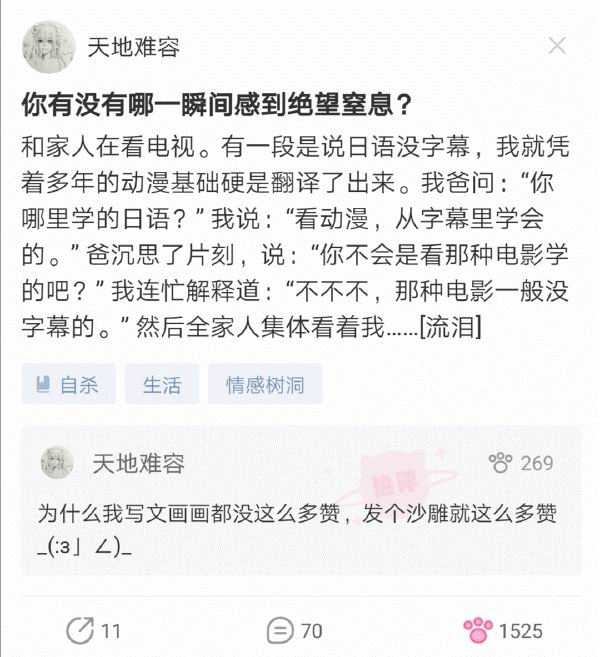The height and width of the screenshot is (657, 600).
Task: Open 天地难容's profile avatar at the top
Action: pos(48,47)
